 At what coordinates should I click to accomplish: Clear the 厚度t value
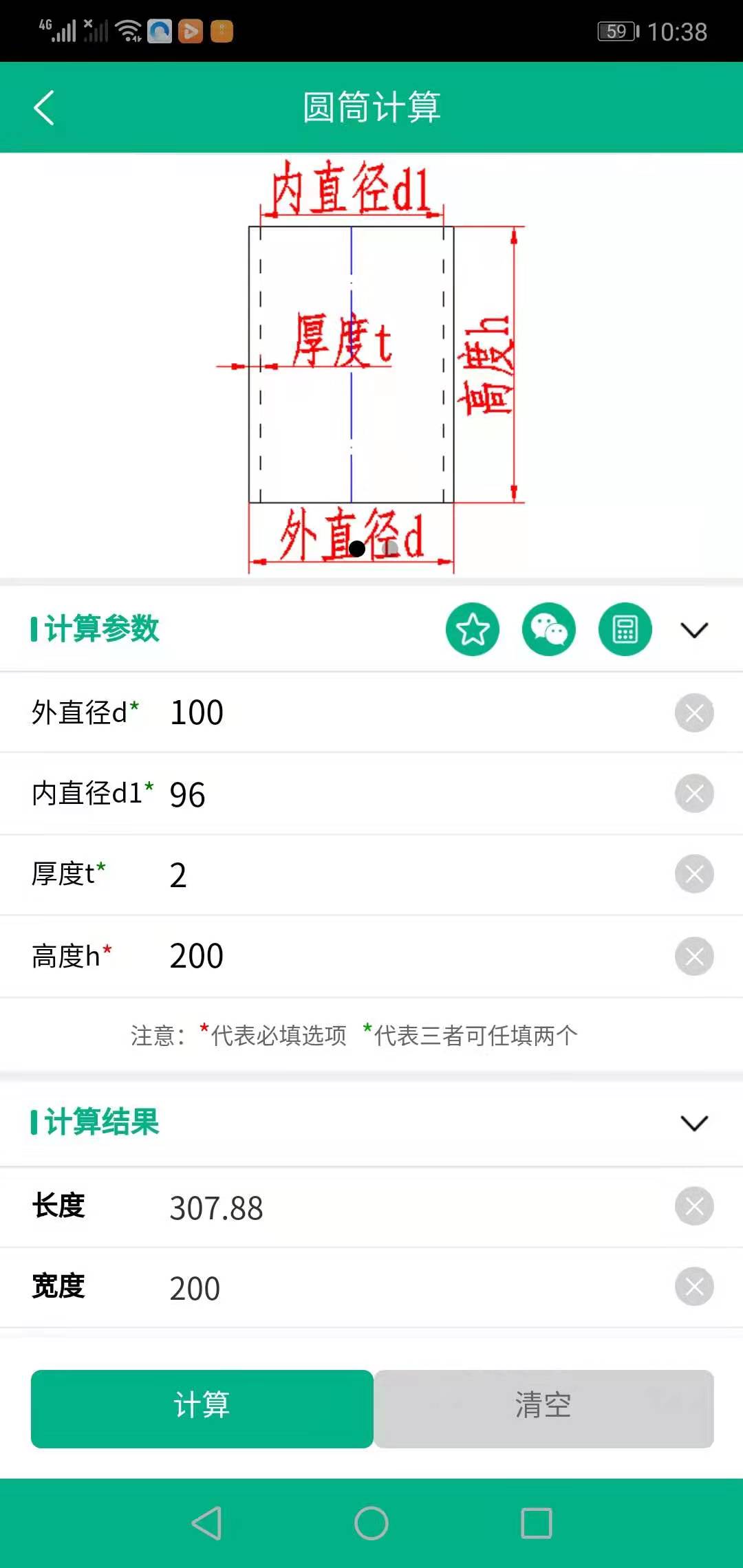[694, 875]
